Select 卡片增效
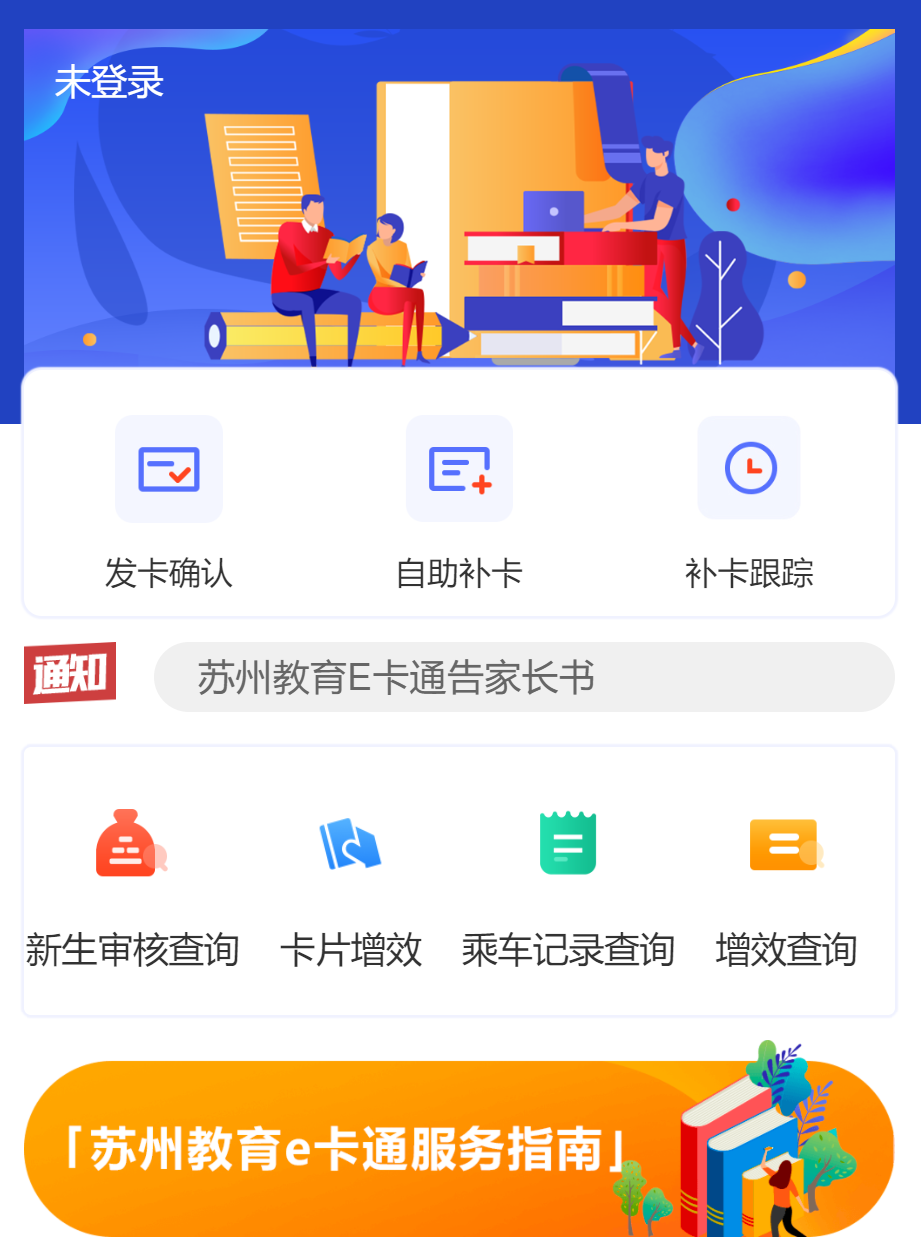Viewport: 921px width, 1248px height. click(x=351, y=885)
